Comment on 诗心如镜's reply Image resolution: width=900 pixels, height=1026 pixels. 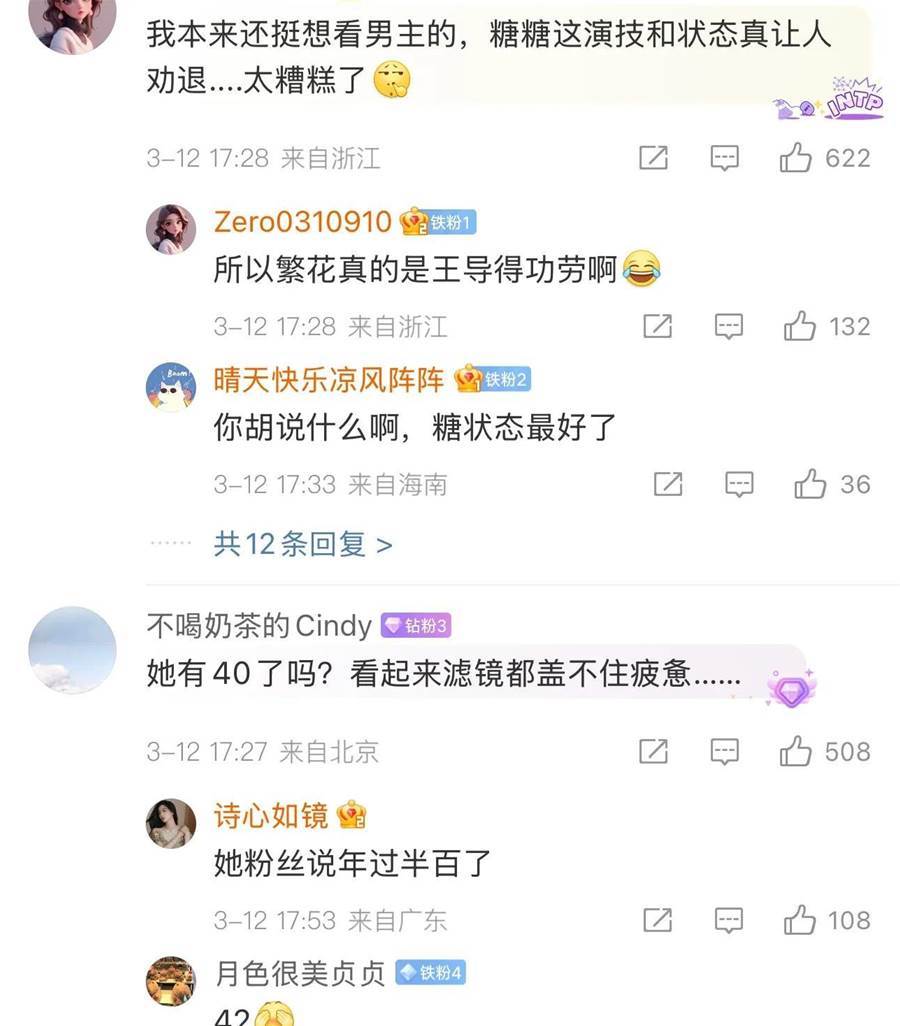(729, 920)
